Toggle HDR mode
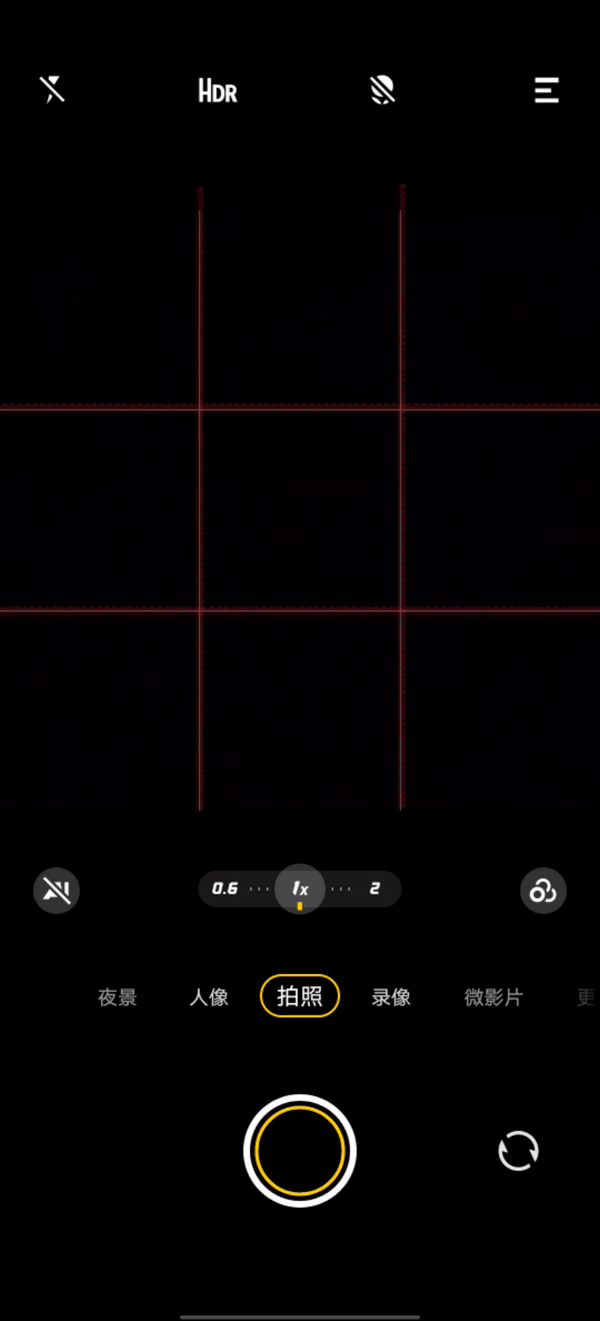 point(217,91)
